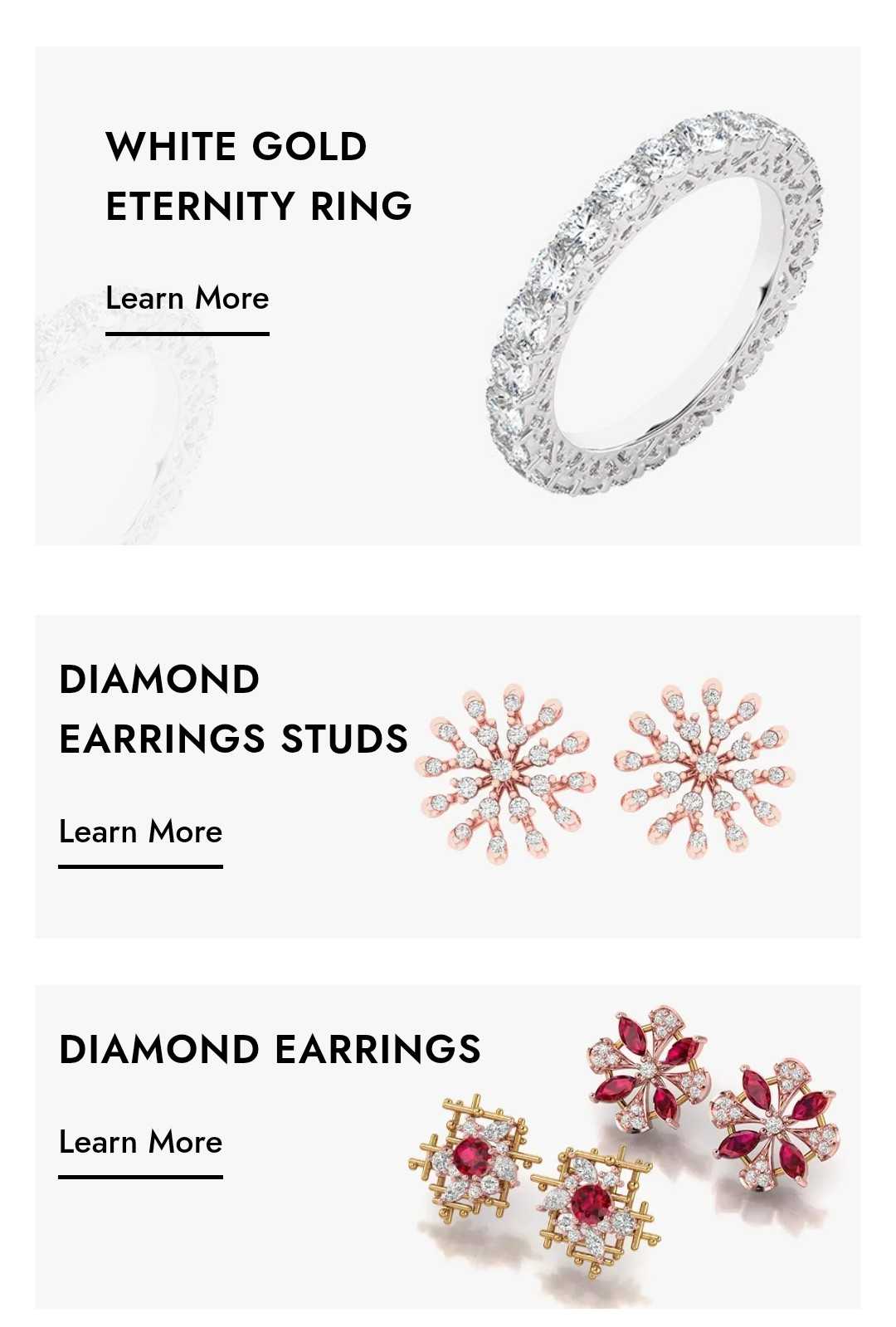Open Learn More for White Gold Eternity Ring
The image size is (896, 1327).
187,299
